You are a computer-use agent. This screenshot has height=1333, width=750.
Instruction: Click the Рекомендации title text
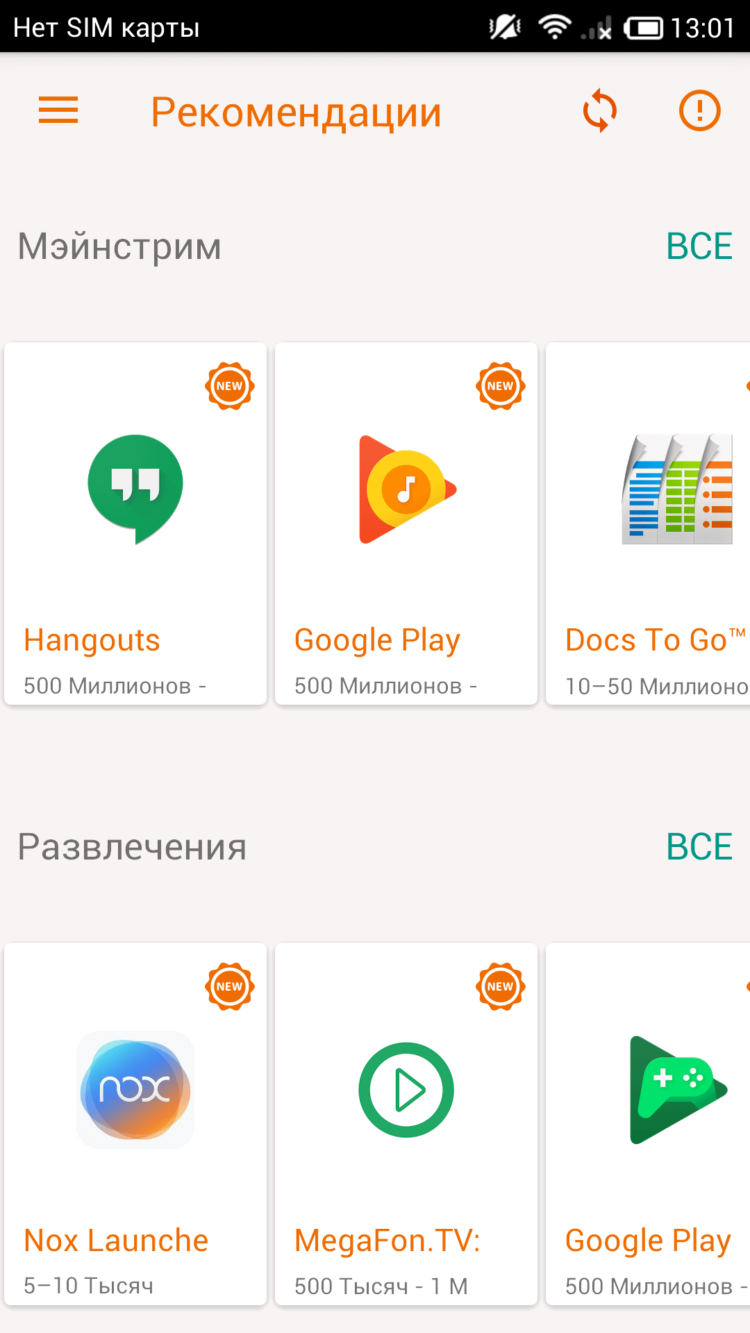click(x=295, y=112)
